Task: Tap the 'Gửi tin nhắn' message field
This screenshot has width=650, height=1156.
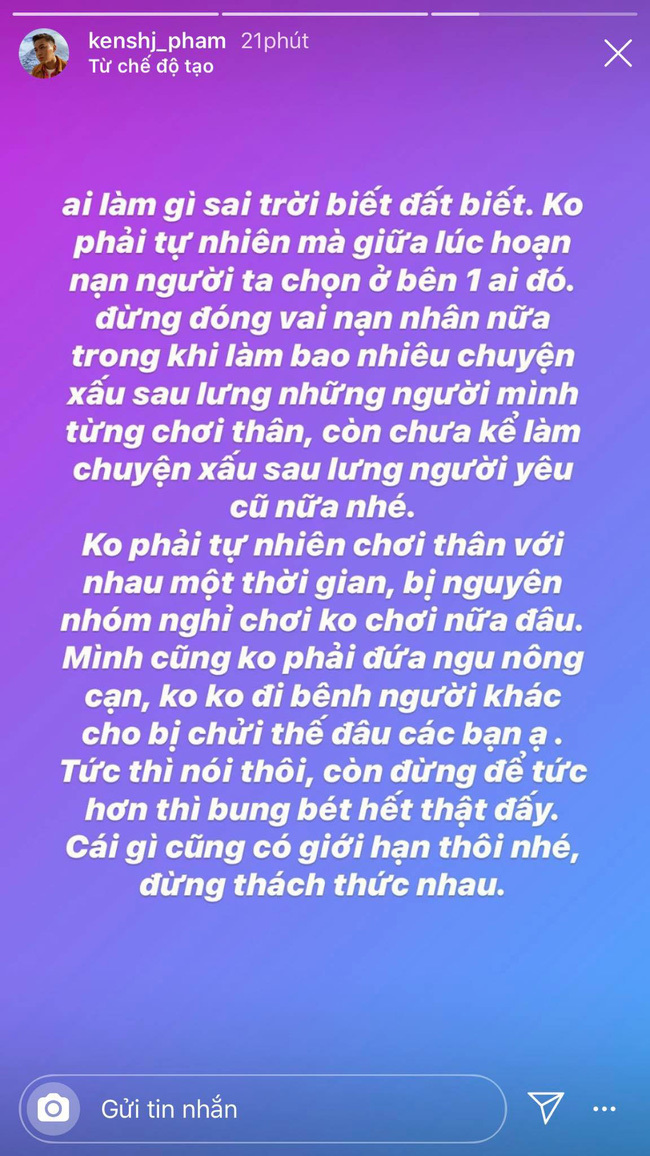Action: 290,1108
